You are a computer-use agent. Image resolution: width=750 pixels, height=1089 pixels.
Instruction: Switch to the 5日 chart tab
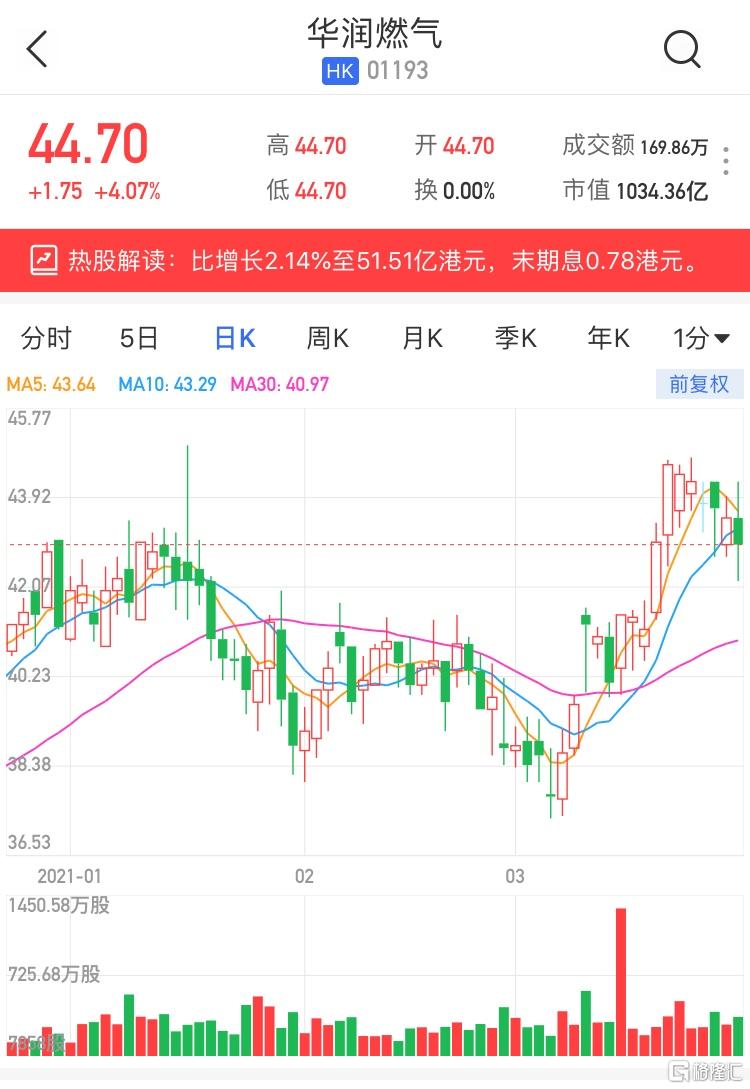pyautogui.click(x=139, y=339)
